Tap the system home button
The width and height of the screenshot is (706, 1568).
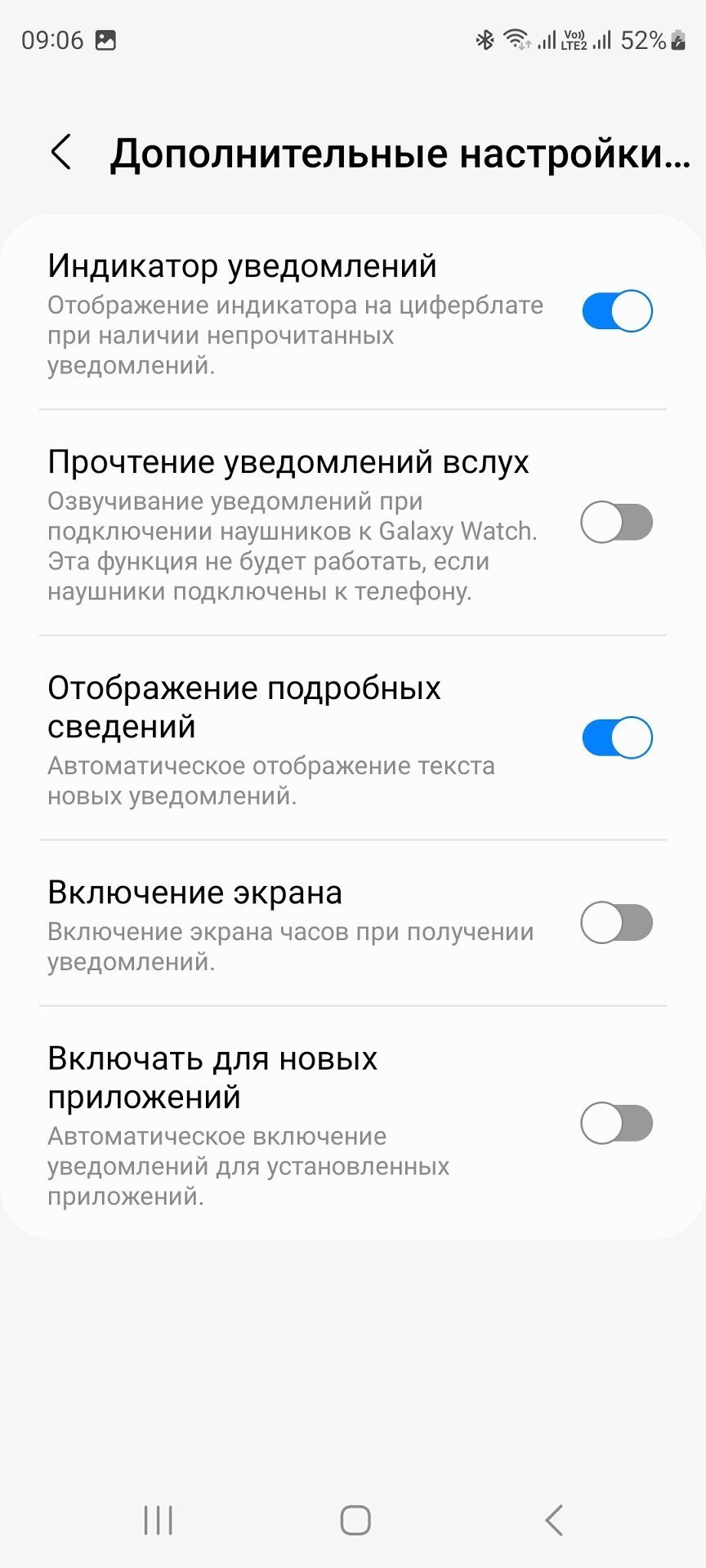pyautogui.click(x=355, y=1520)
